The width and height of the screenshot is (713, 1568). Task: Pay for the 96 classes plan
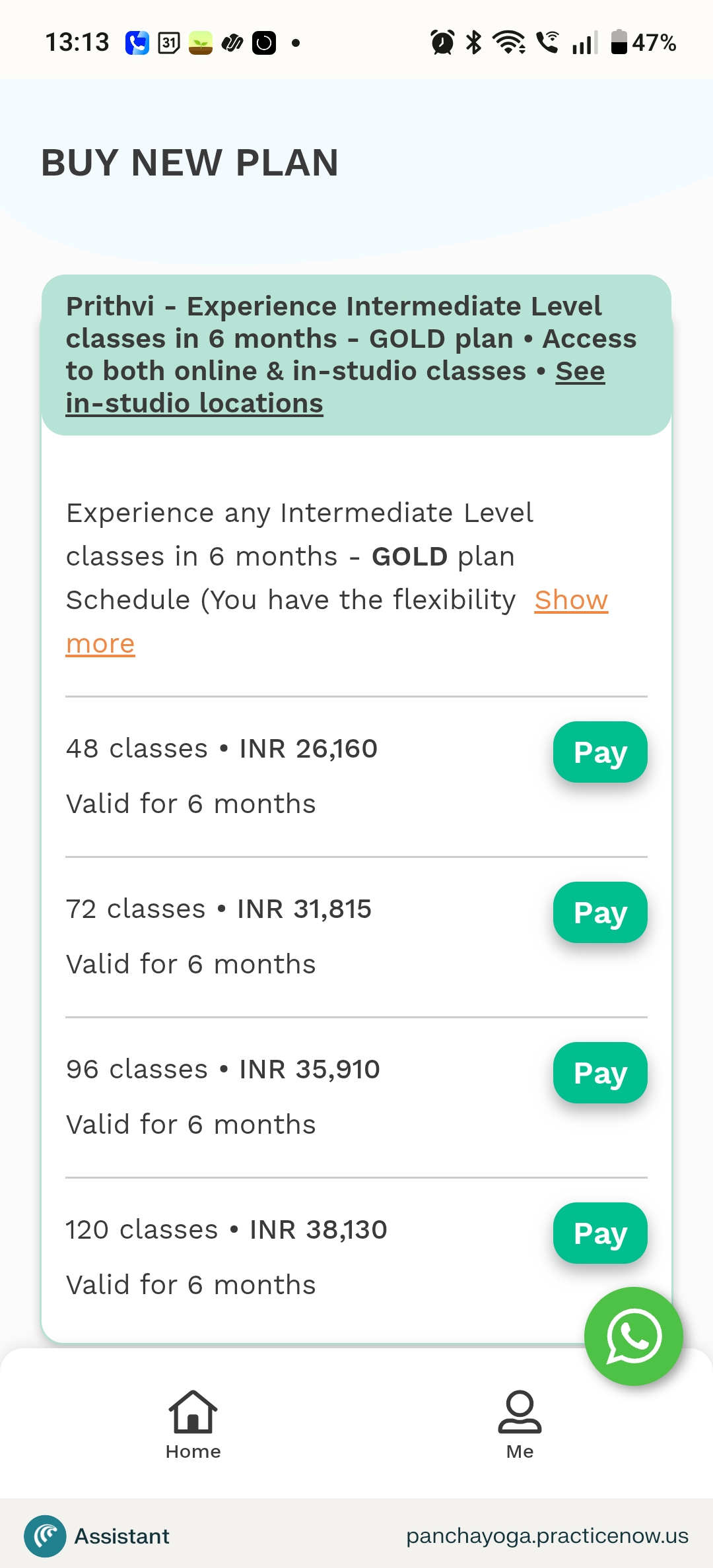click(599, 1072)
